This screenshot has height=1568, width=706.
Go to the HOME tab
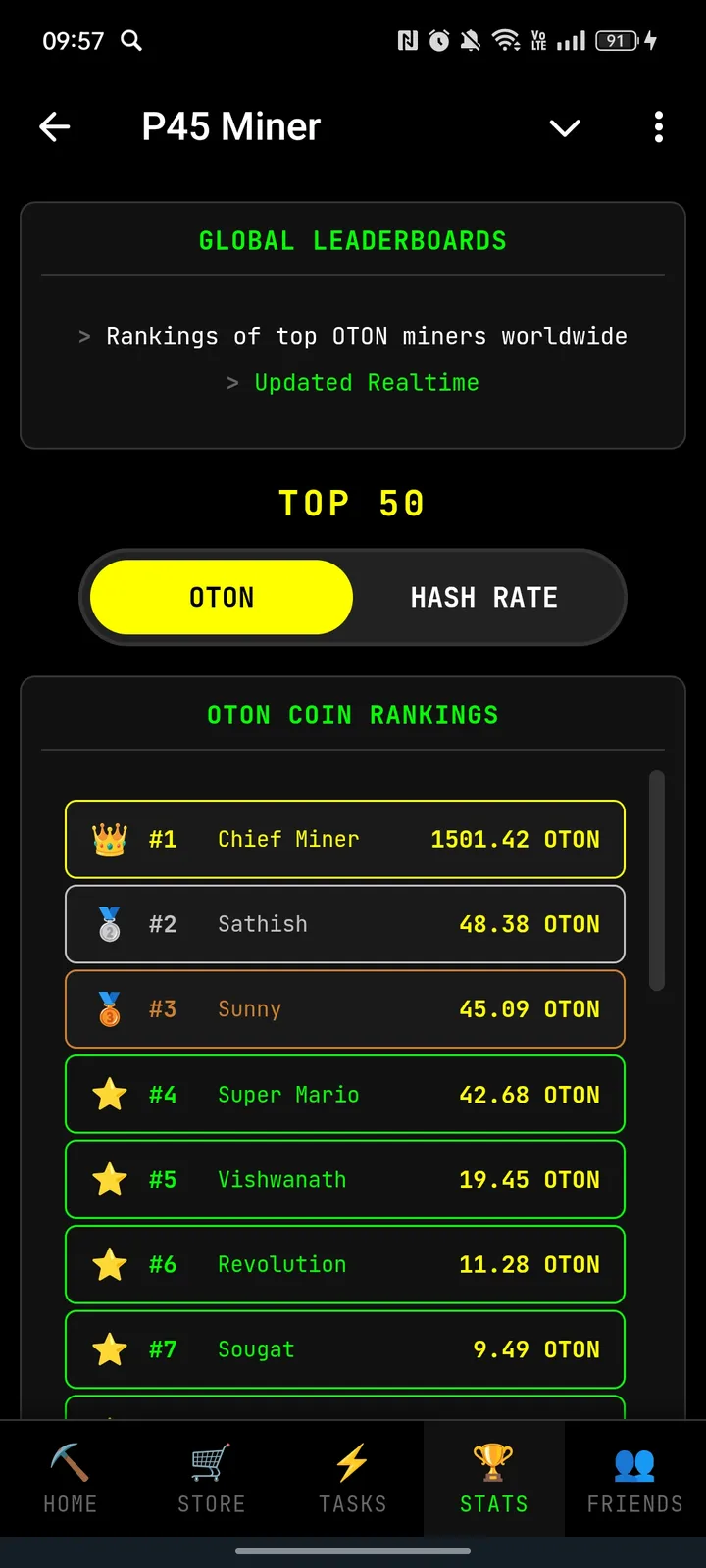pyautogui.click(x=71, y=1479)
